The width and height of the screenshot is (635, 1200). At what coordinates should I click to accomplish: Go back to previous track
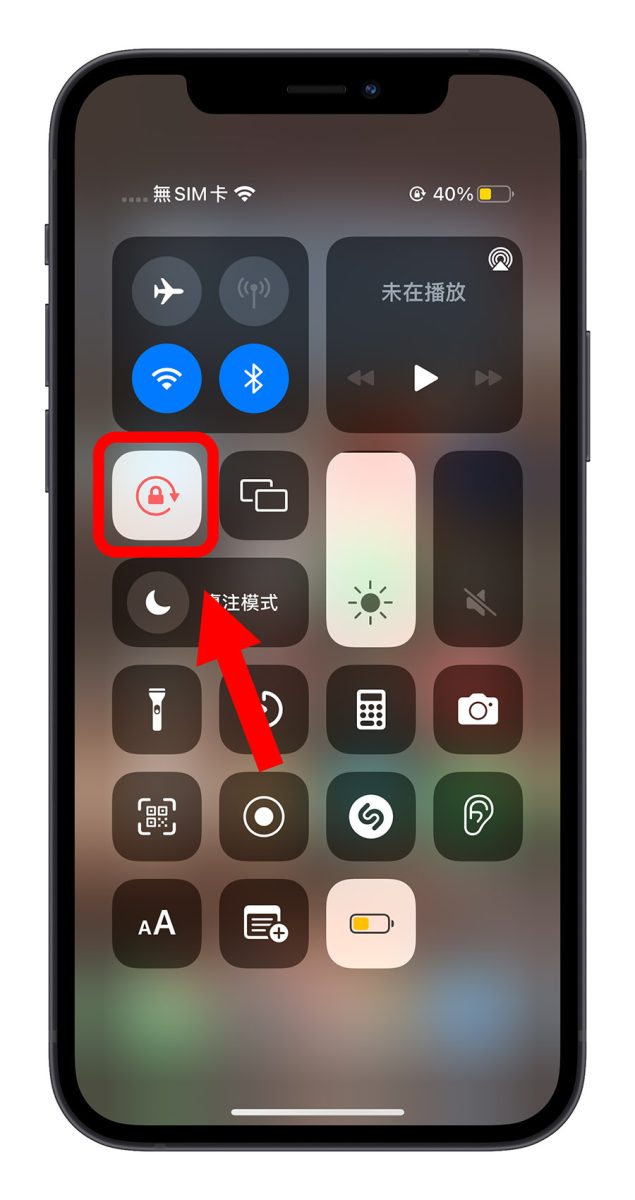(360, 378)
